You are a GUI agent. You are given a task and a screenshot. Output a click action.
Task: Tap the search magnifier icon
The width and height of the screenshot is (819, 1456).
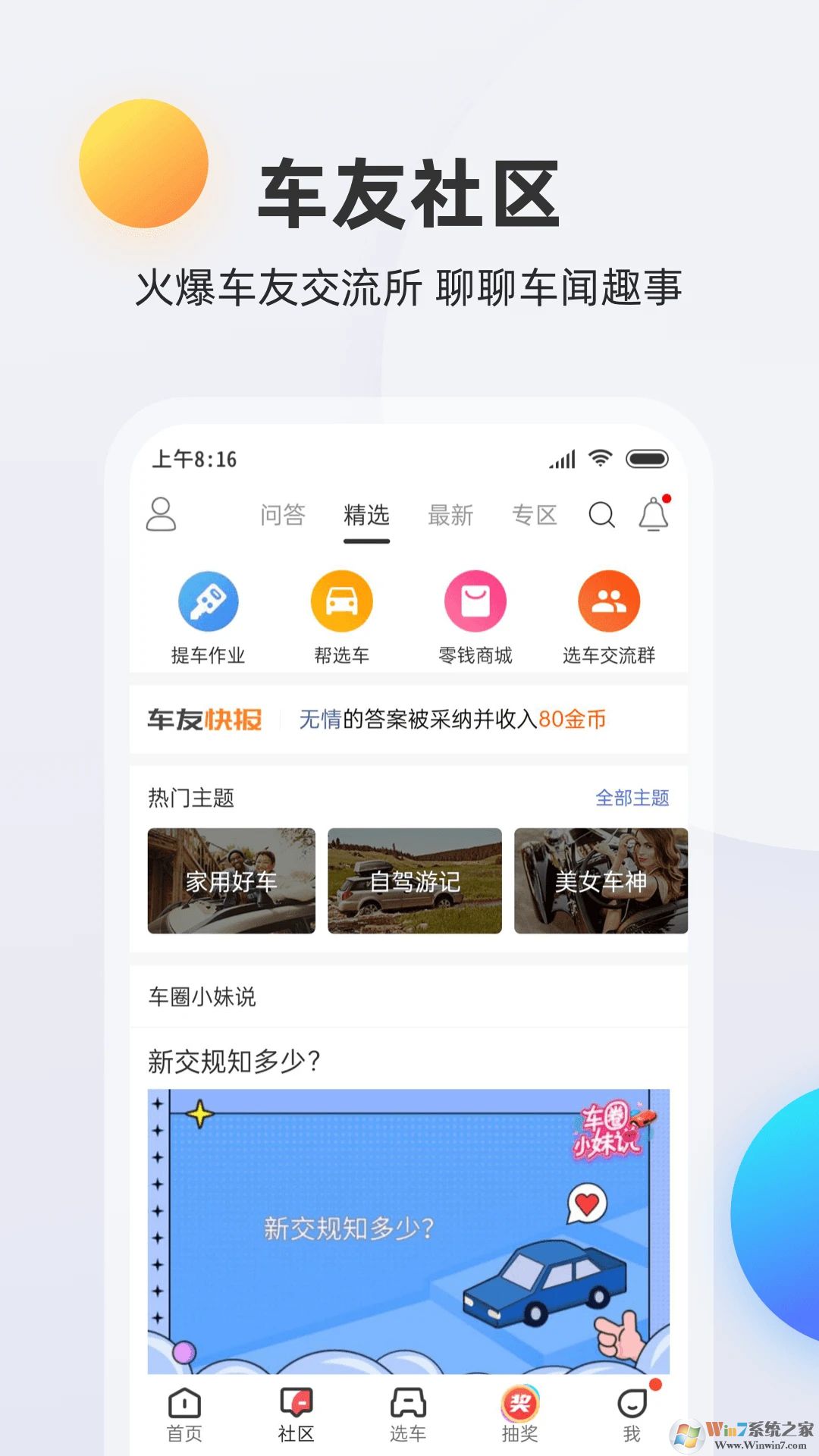pyautogui.click(x=601, y=516)
